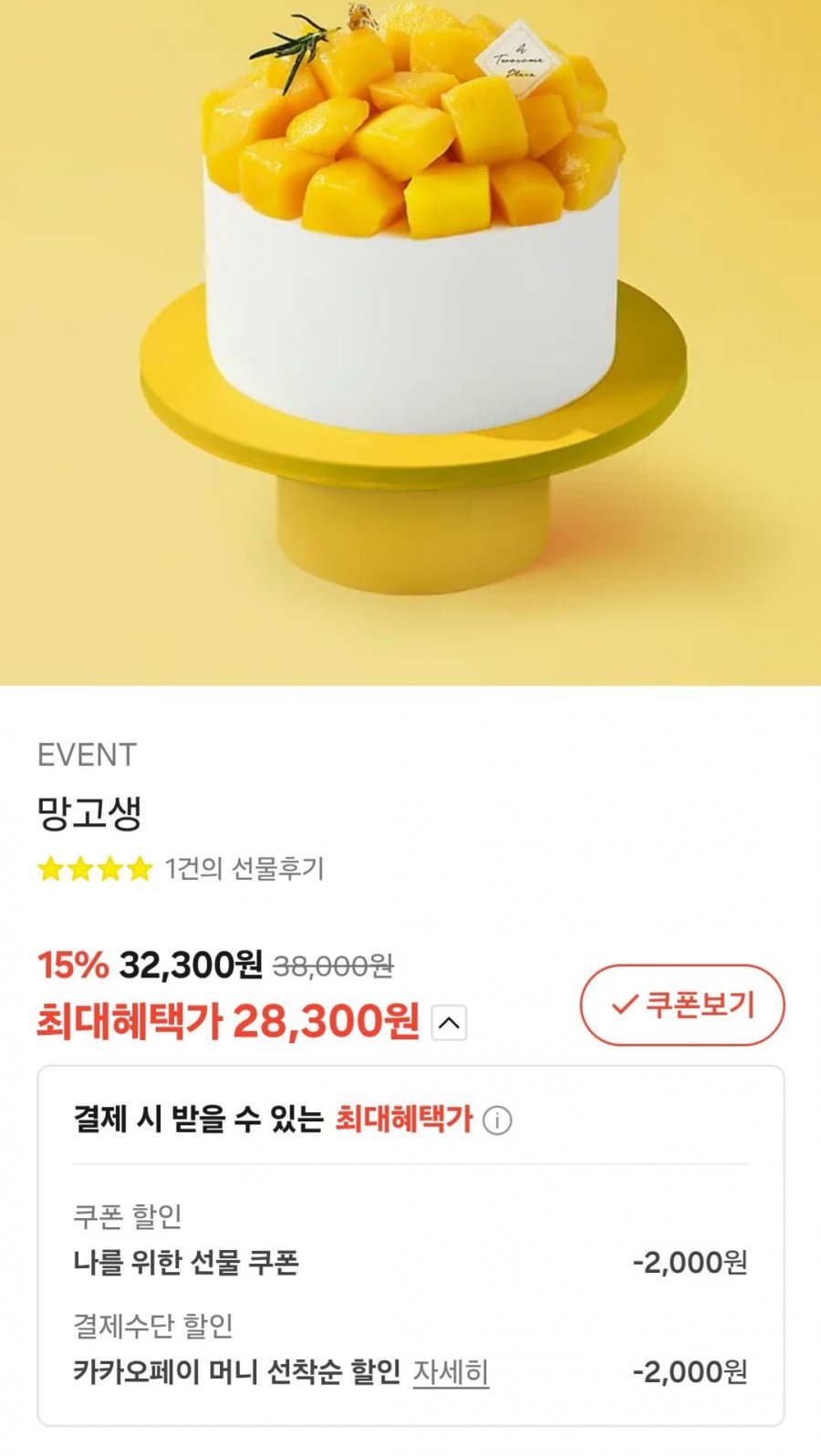The width and height of the screenshot is (821, 1456).
Task: Open the 최대혜택가 info icon
Action: pos(497,1120)
